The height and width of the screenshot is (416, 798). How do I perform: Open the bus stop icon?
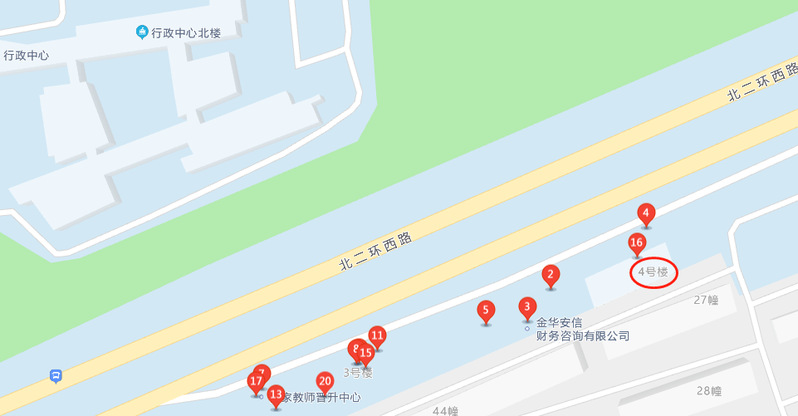(55, 376)
